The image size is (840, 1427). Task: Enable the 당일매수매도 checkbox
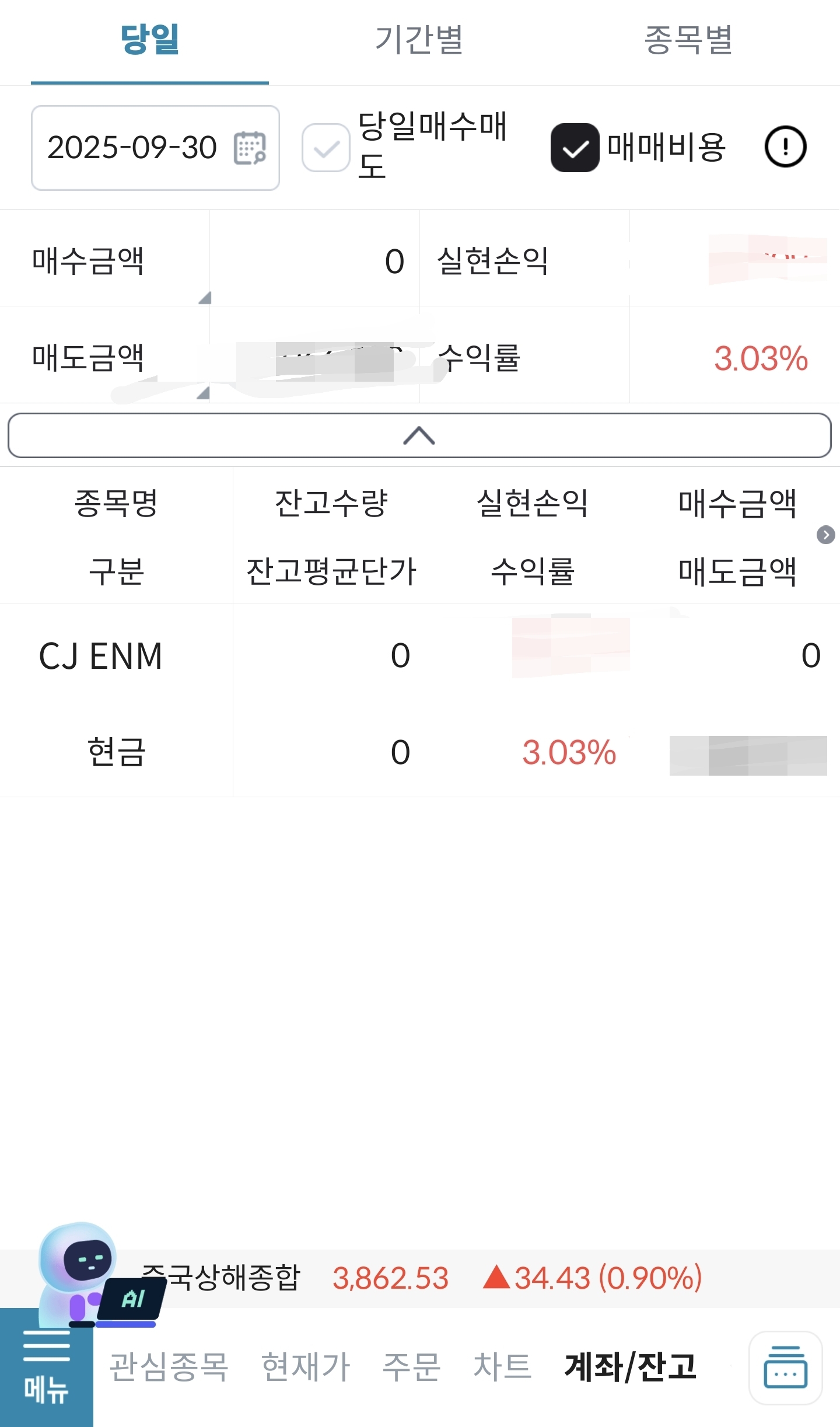point(325,148)
